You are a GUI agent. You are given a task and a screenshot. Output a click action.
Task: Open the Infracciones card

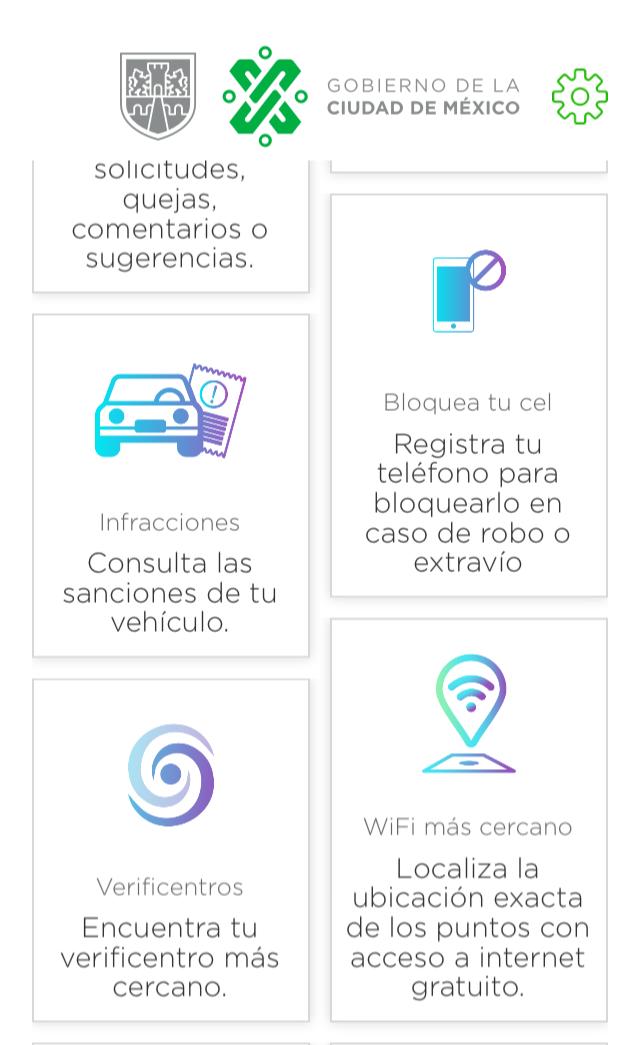click(x=170, y=486)
